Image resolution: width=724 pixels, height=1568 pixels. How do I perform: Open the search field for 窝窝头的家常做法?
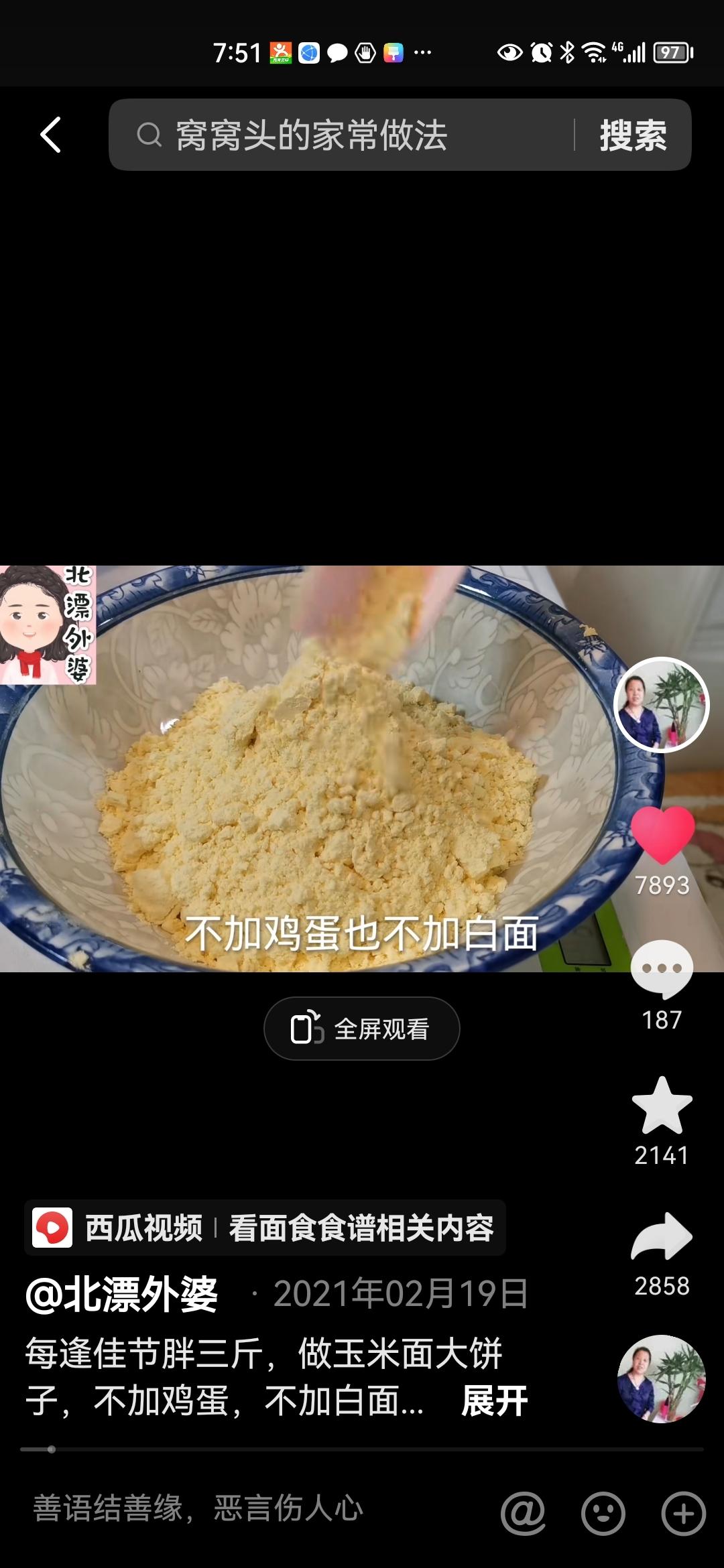(x=342, y=135)
